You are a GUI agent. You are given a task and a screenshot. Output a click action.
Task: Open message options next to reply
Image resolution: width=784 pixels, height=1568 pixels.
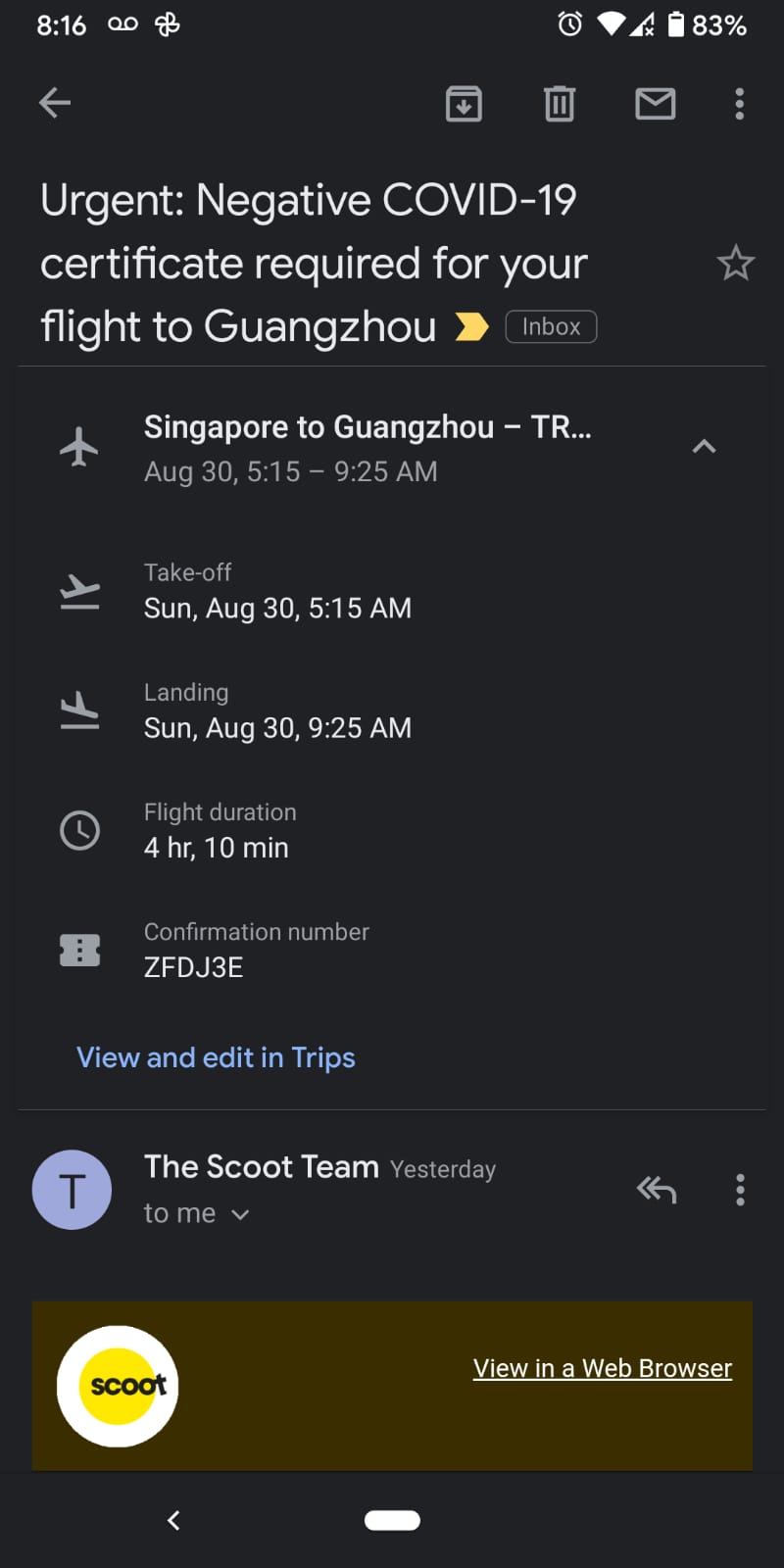point(740,1190)
